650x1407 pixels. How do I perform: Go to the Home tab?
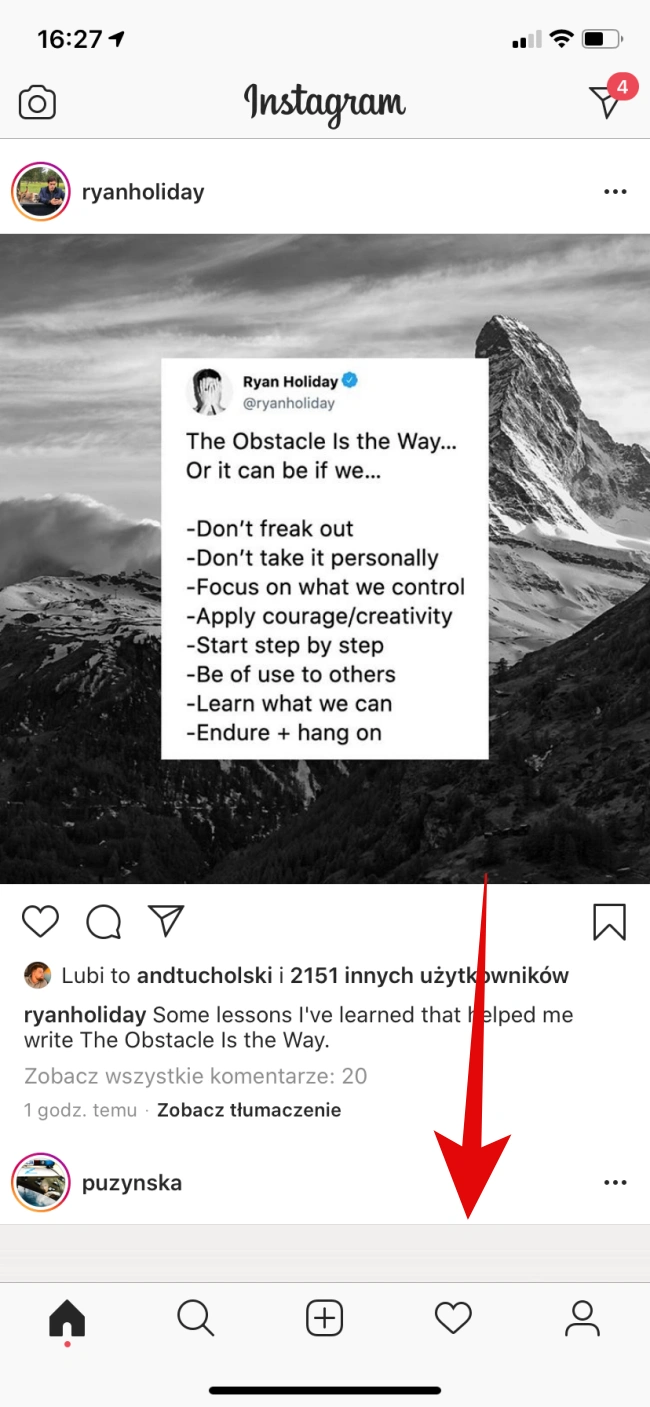coord(67,1320)
